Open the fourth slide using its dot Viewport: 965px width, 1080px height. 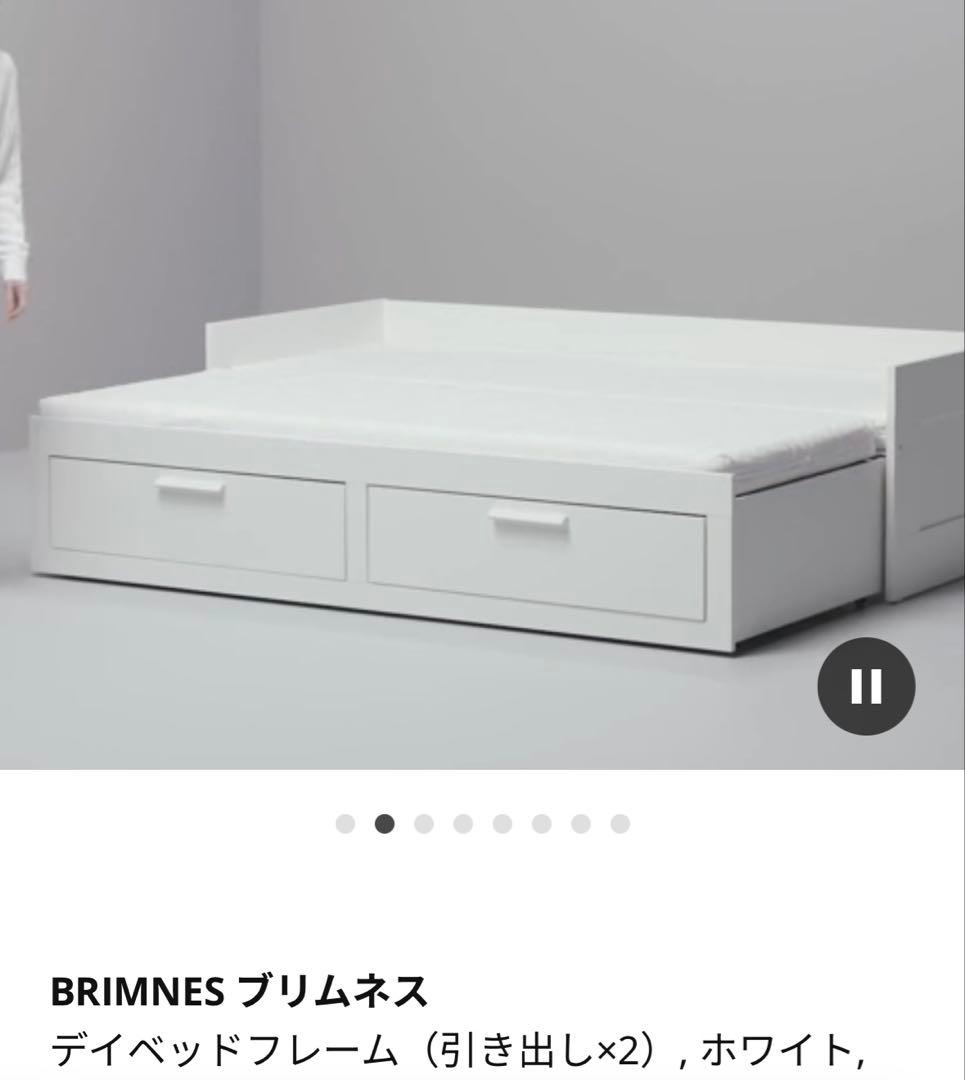pyautogui.click(x=462, y=825)
